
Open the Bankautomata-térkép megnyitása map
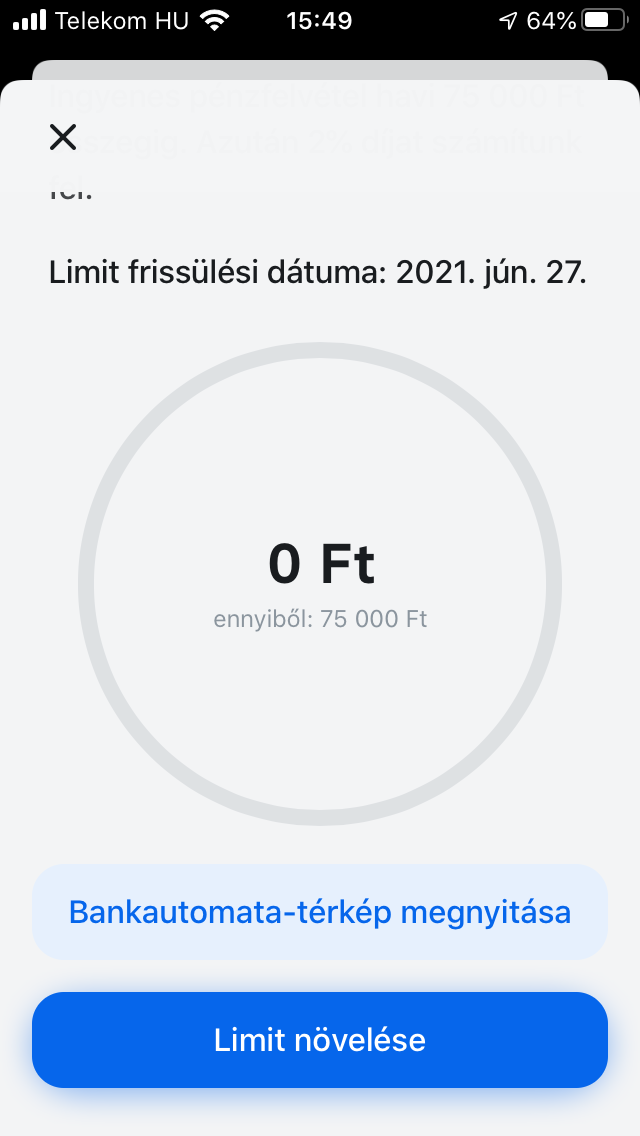320,912
